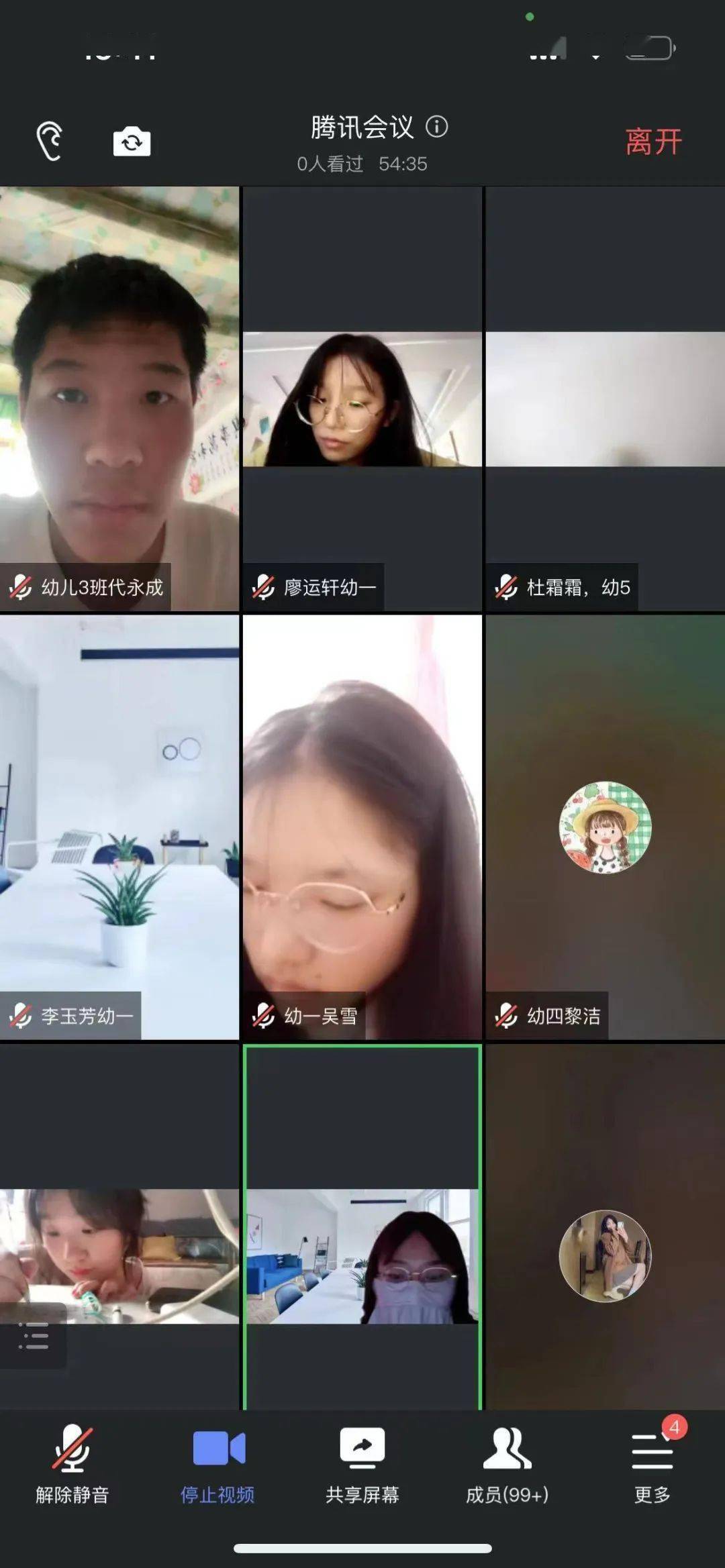
Task: Open 幼一吴雪 video tile
Action: click(362, 827)
